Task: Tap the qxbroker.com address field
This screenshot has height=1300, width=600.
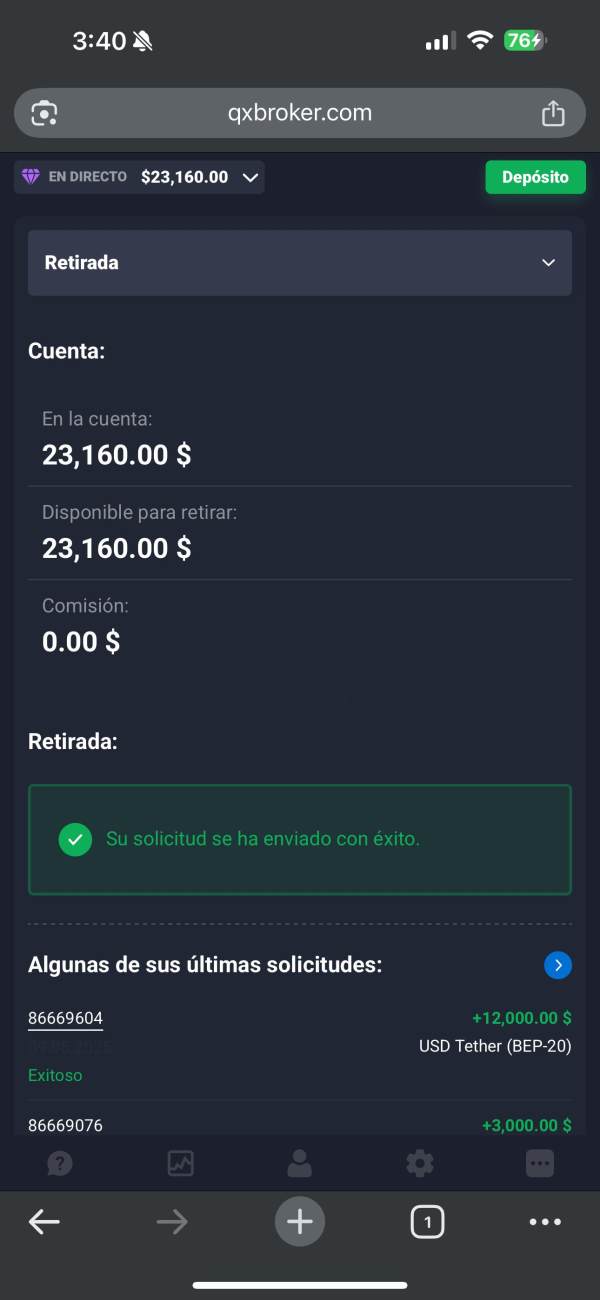Action: (x=300, y=113)
